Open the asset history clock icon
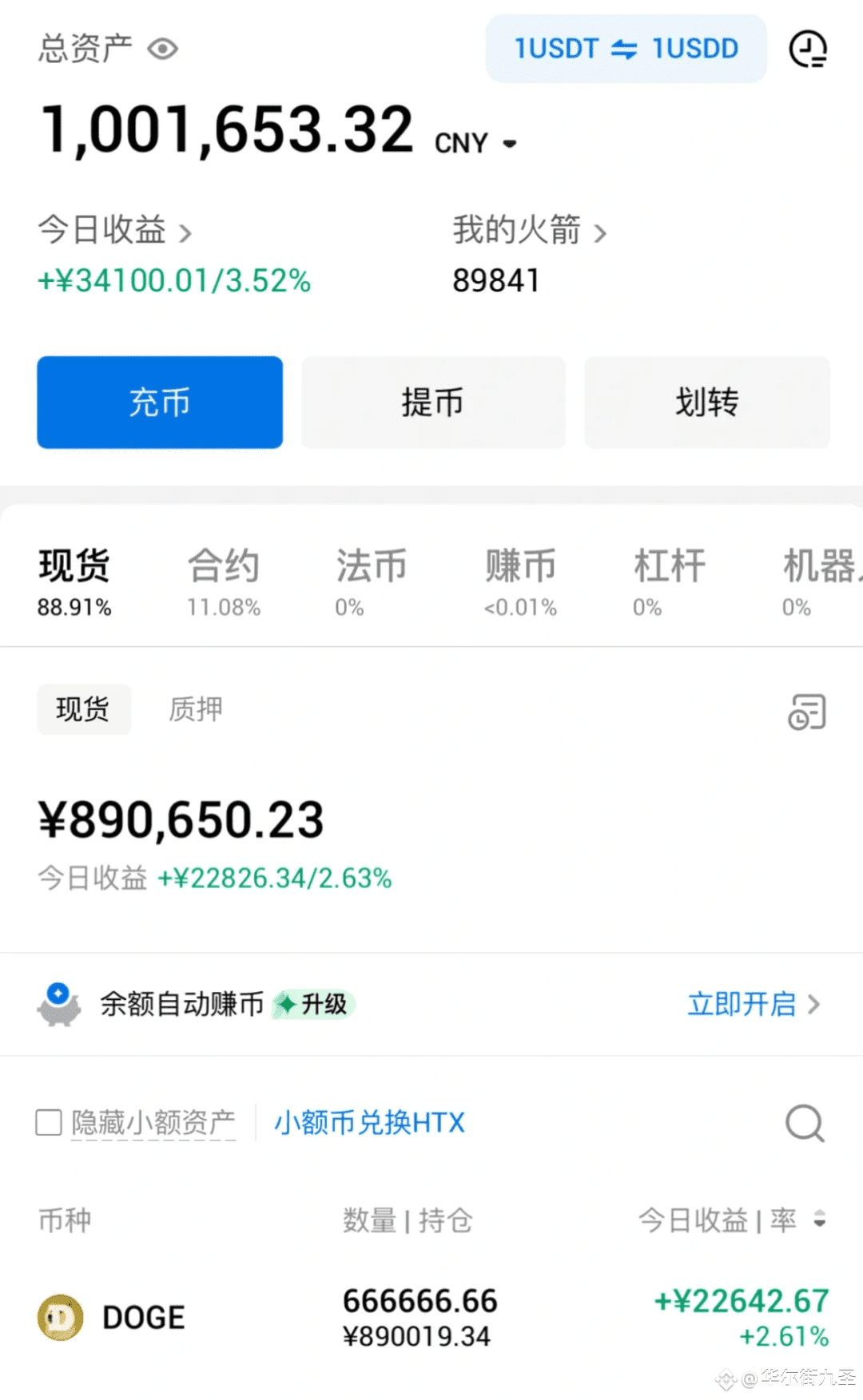 click(x=808, y=49)
